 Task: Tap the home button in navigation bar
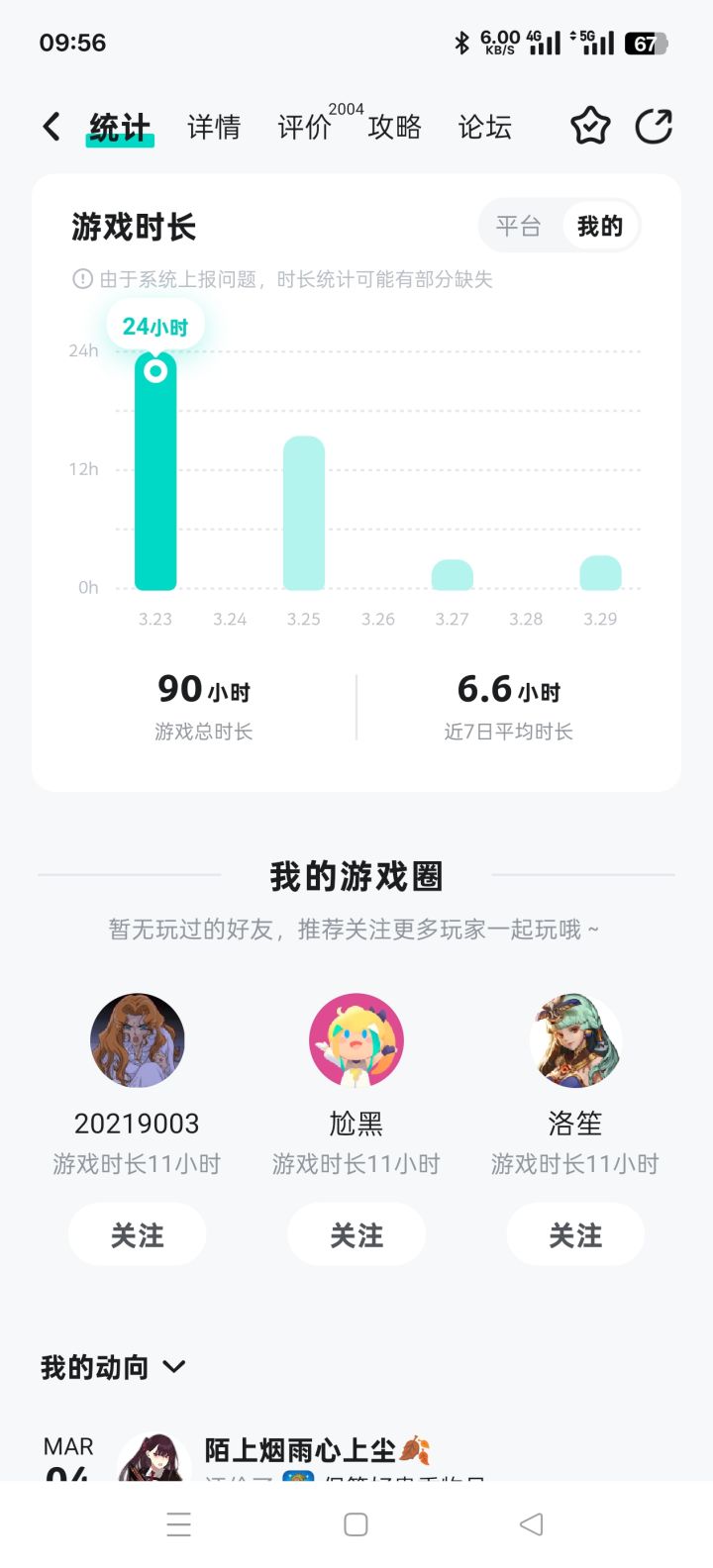pyautogui.click(x=356, y=1524)
